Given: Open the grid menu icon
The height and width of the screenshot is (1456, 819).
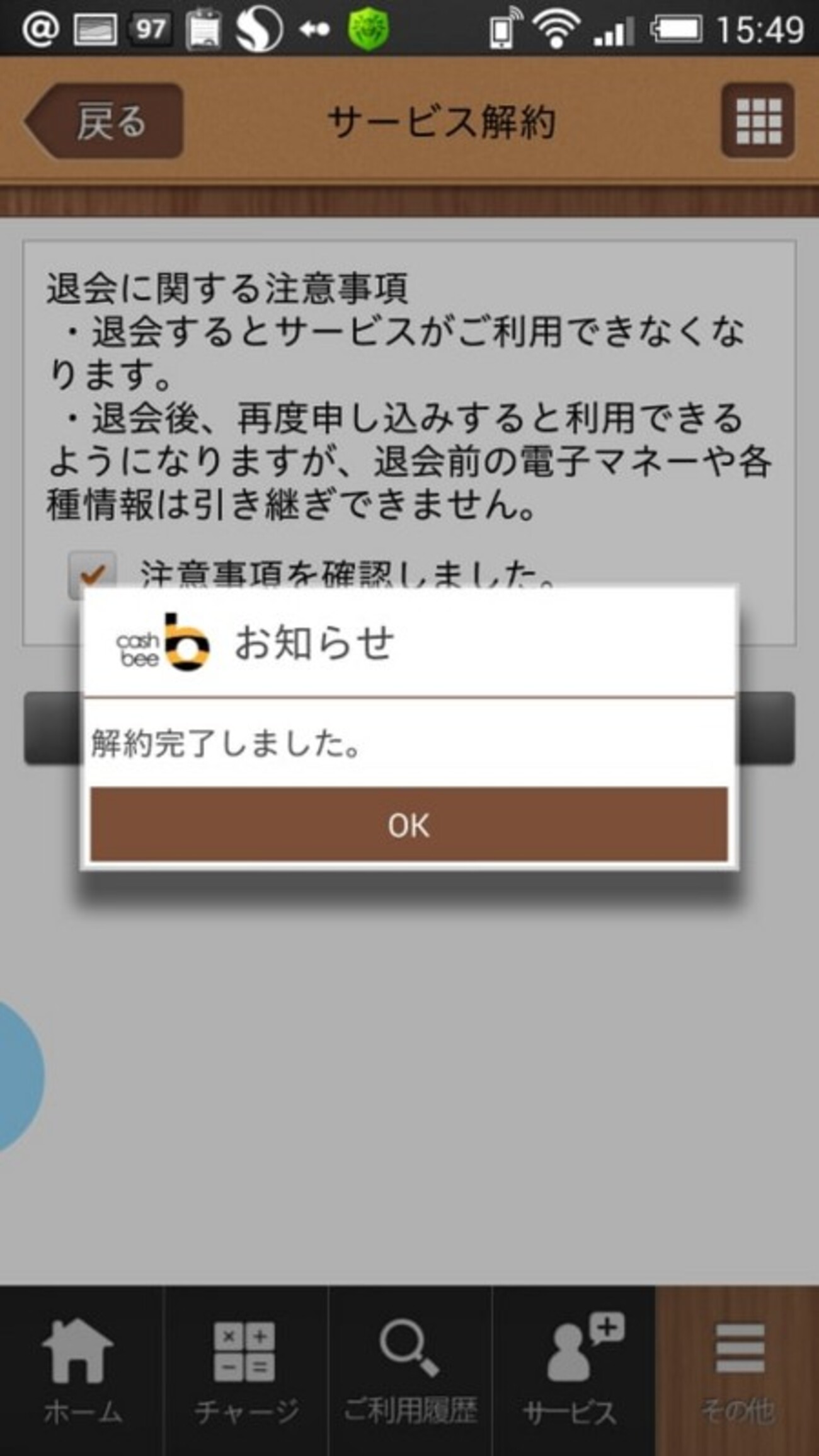Looking at the screenshot, I should pos(757,121).
